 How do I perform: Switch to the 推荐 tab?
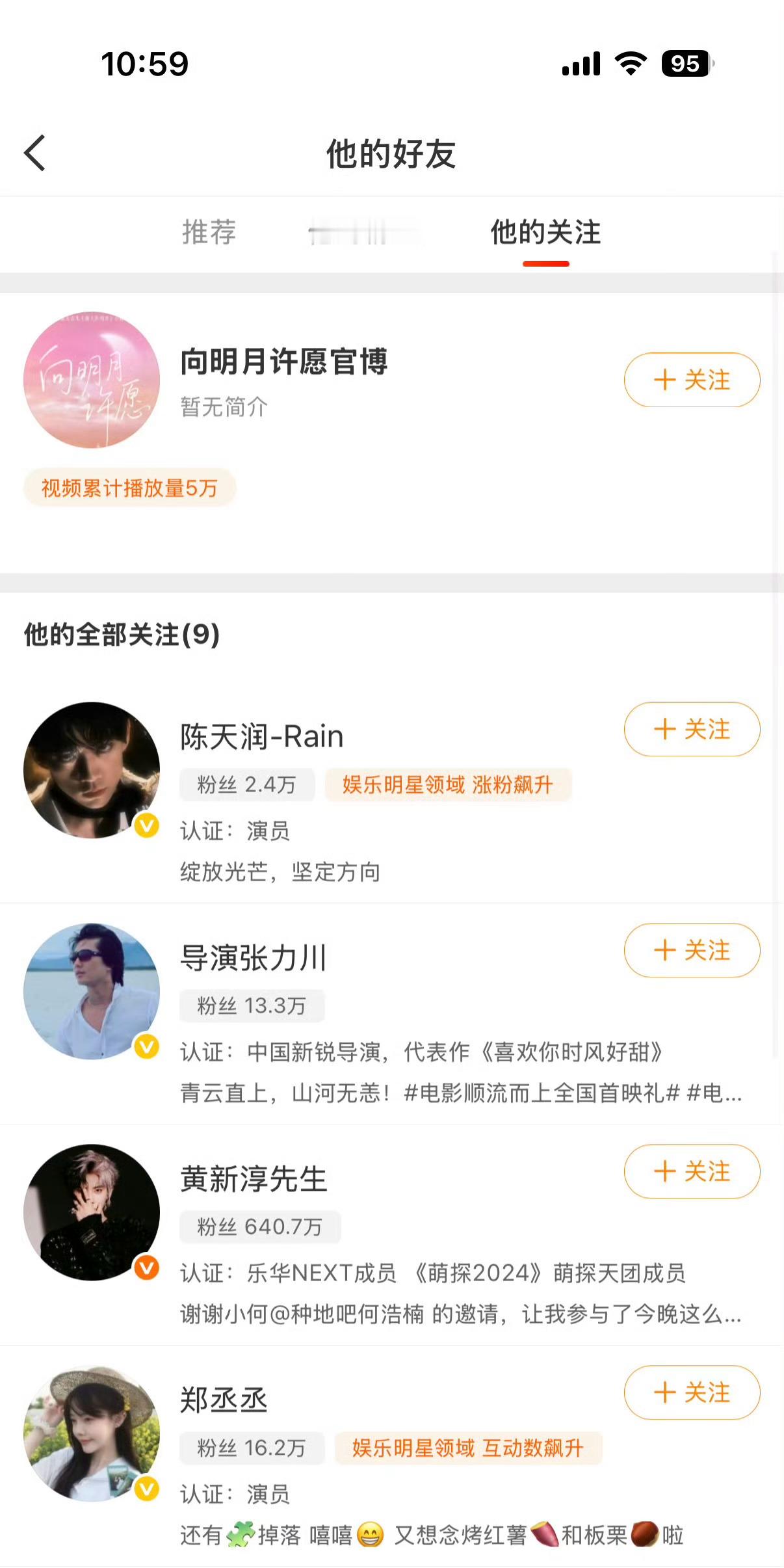pos(210,234)
